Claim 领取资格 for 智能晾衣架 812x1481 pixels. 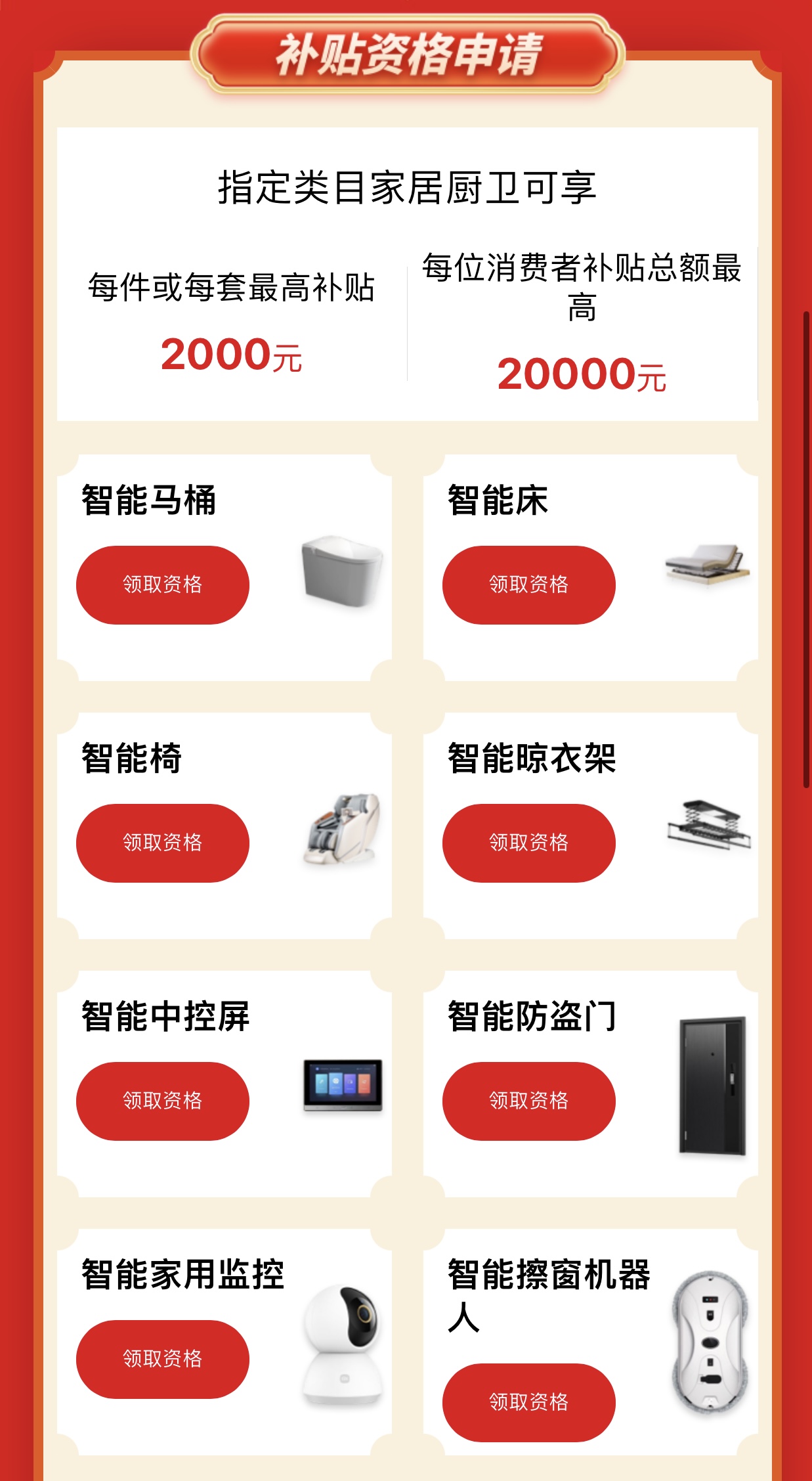pyautogui.click(x=529, y=843)
